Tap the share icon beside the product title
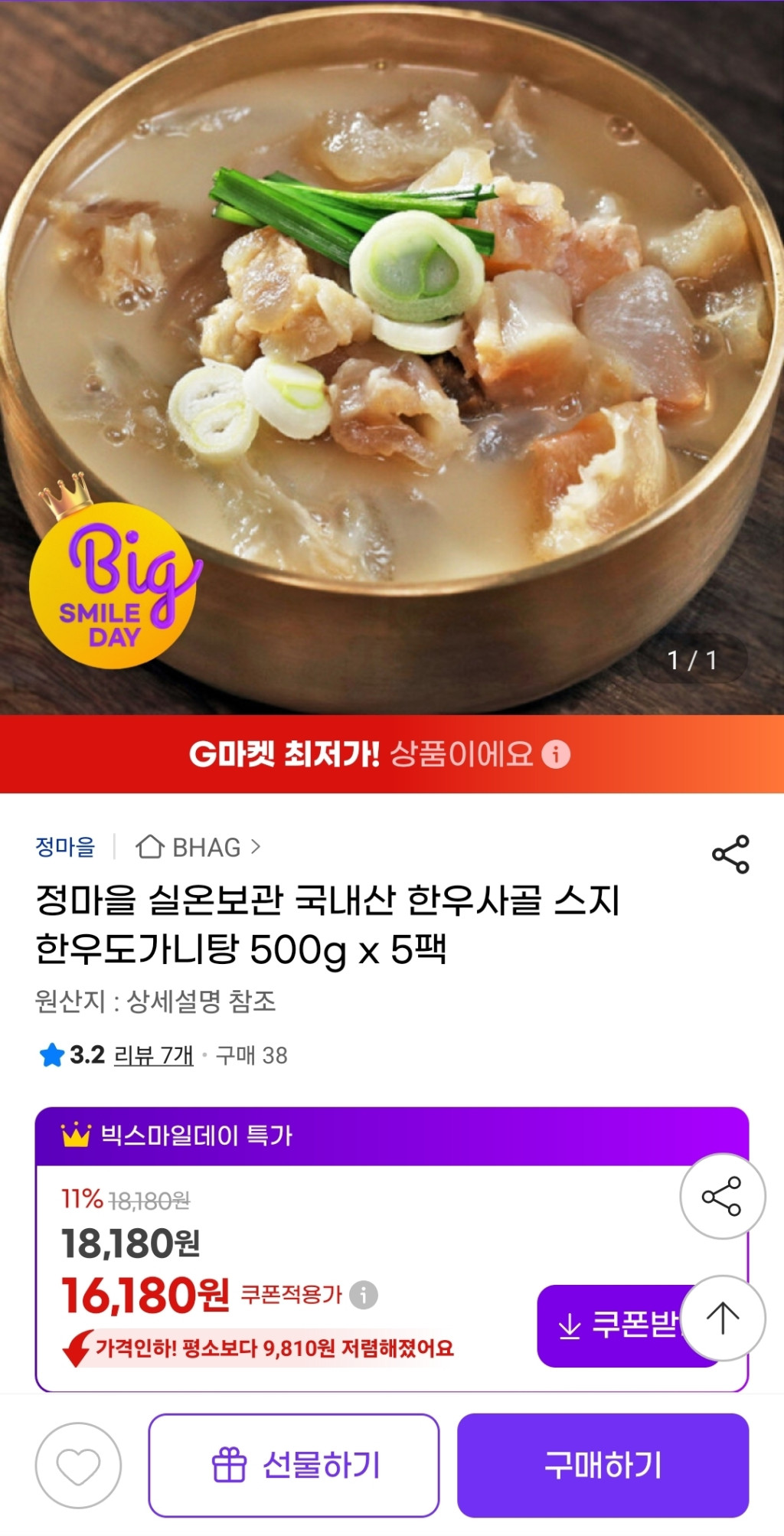The height and width of the screenshot is (1536, 784). [730, 854]
